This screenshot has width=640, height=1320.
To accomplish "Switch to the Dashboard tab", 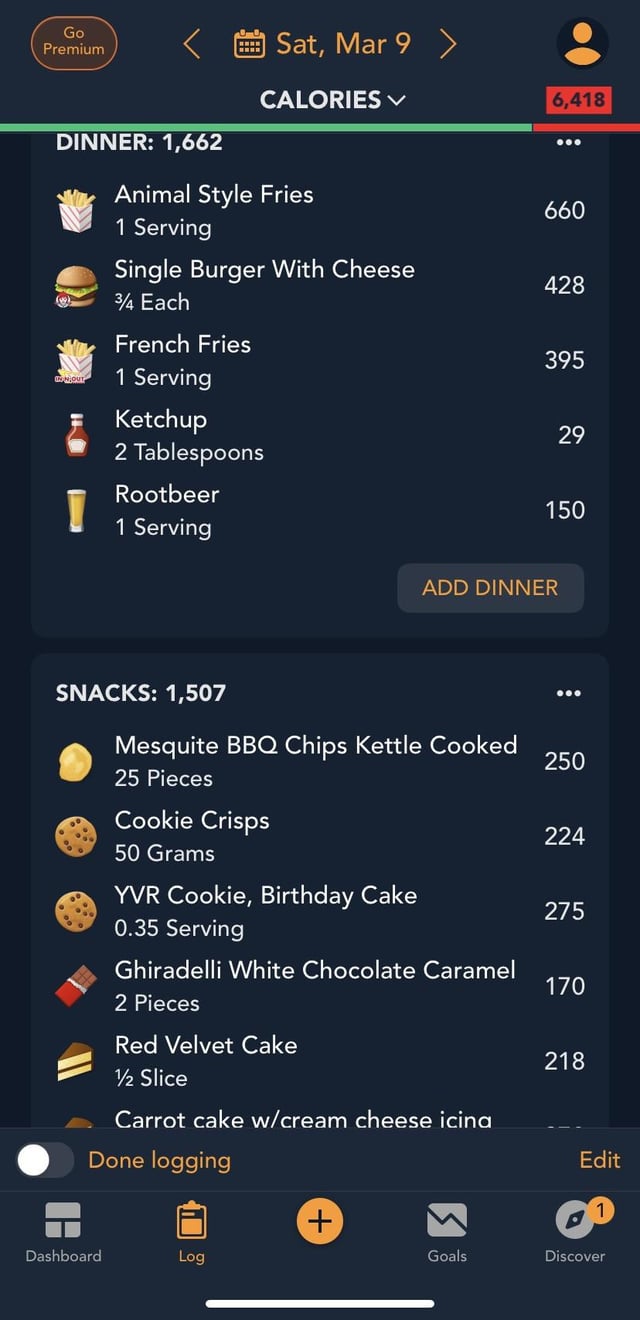I will click(x=63, y=1233).
